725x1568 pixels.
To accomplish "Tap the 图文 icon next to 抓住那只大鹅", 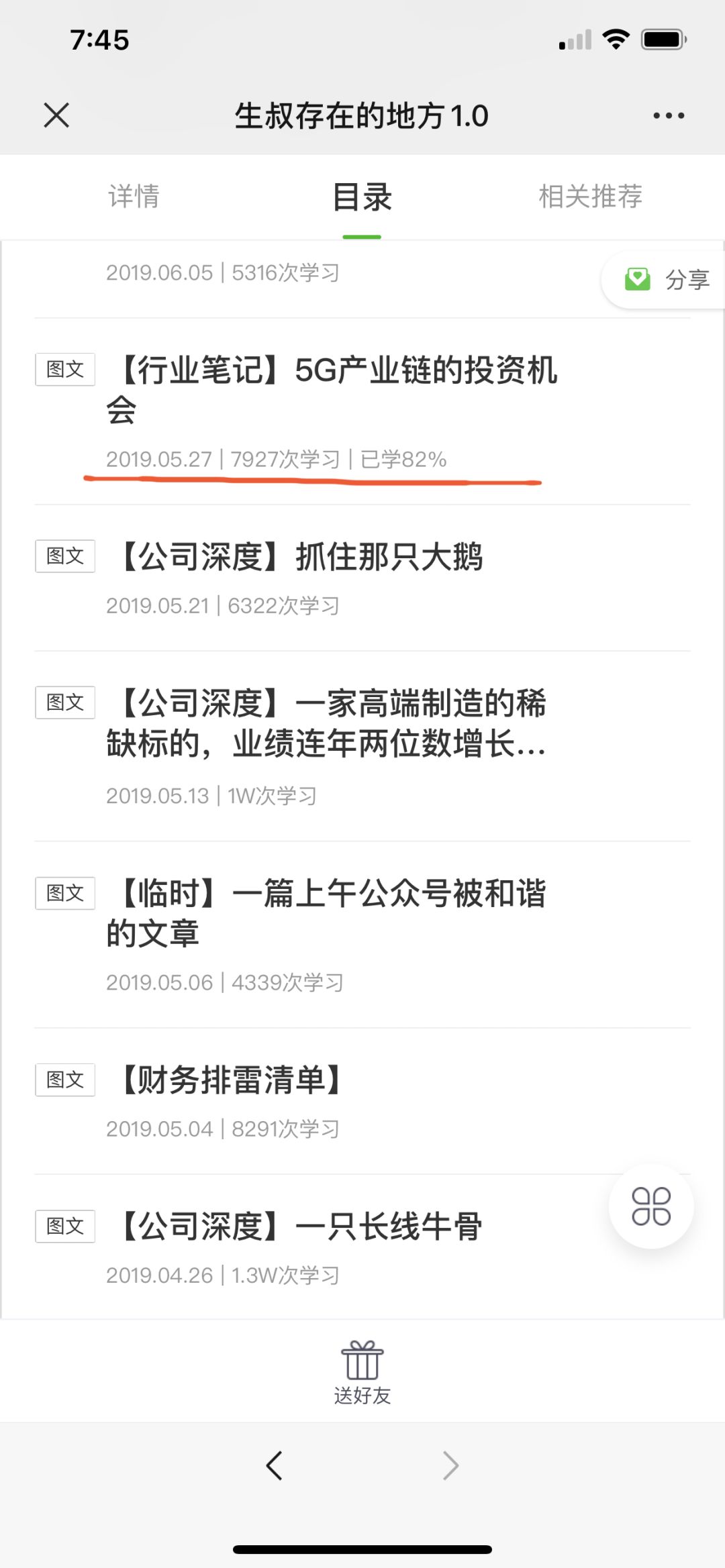I will click(x=64, y=556).
